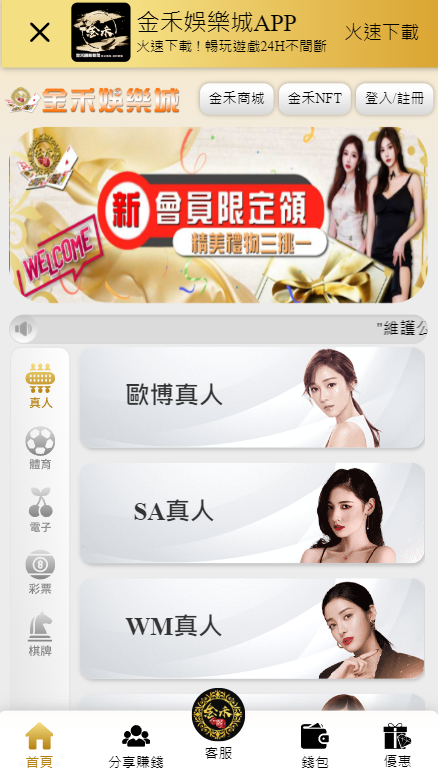Open the 分享賺錢 share and earn tab
Viewport: 438px width, 778px height.
[136, 746]
